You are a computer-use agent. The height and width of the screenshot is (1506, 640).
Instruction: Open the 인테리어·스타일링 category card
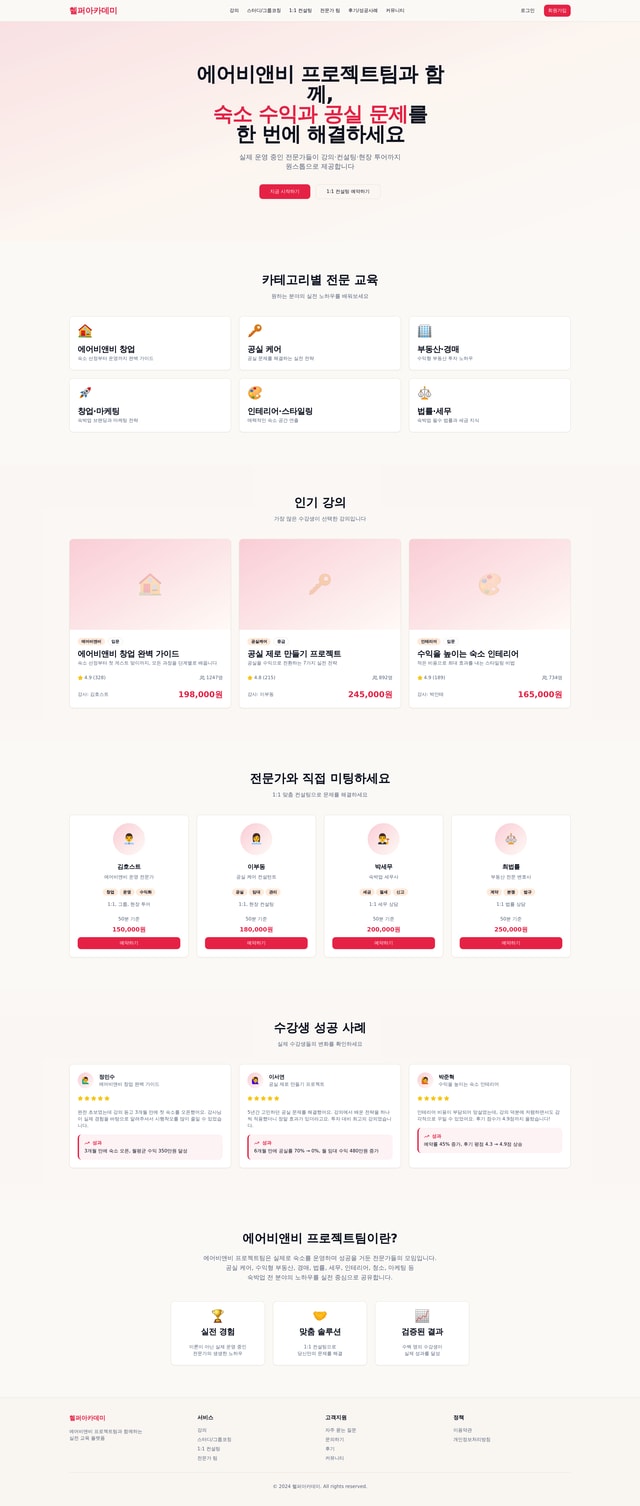tap(319, 404)
